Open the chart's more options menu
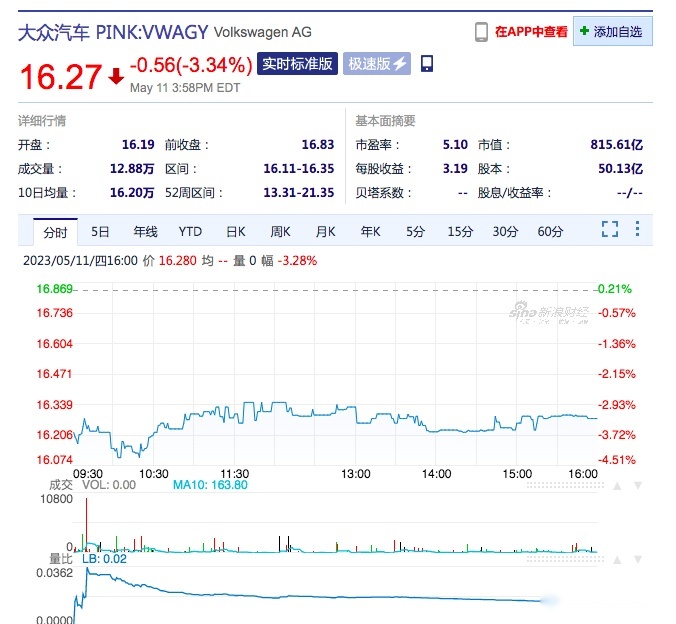Viewport: 676px width, 624px height. coord(637,230)
